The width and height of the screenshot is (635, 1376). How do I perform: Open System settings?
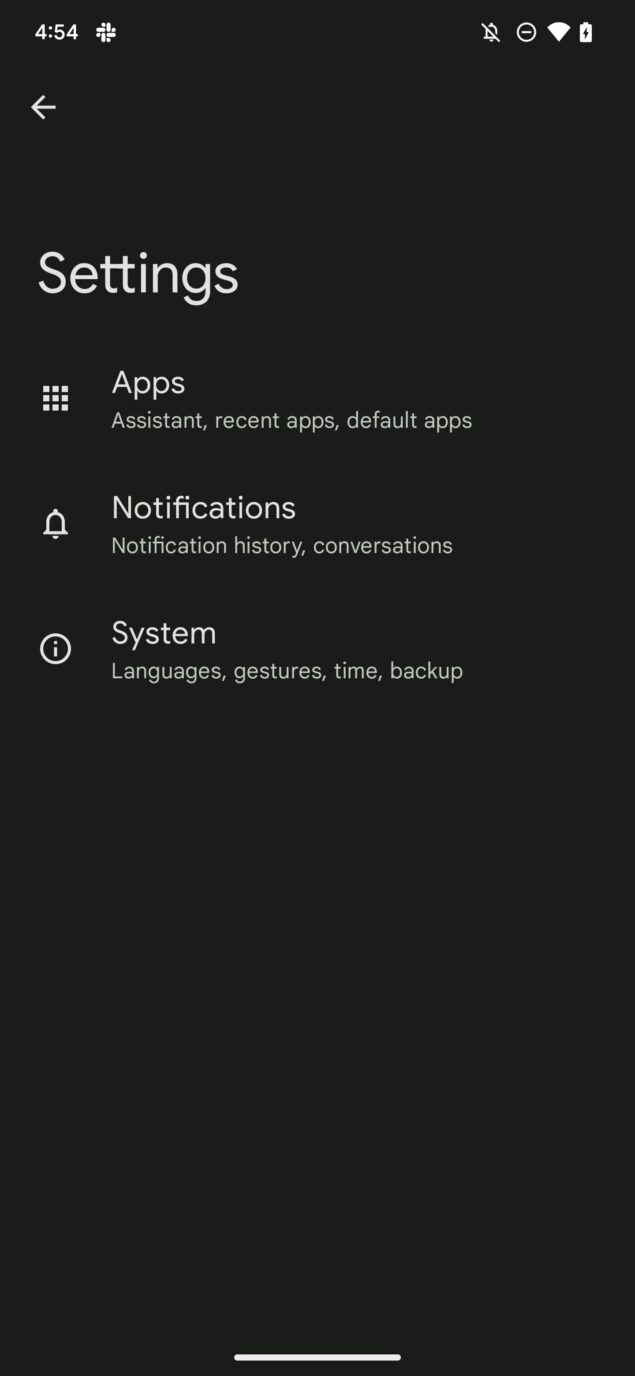point(317,649)
